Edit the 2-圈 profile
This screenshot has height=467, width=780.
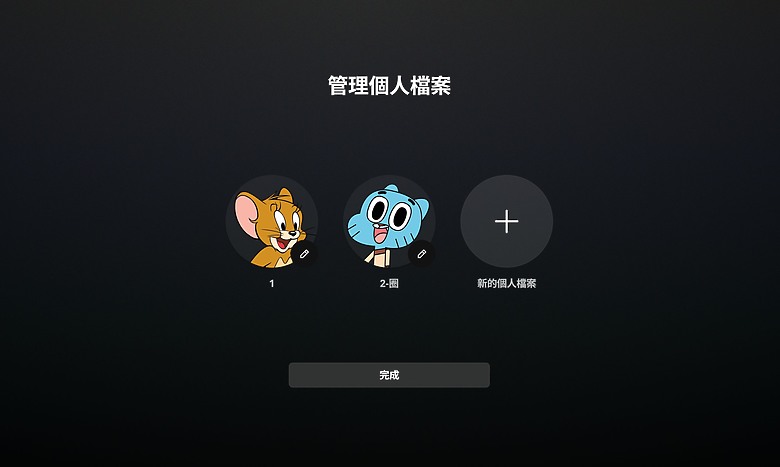pos(422,255)
